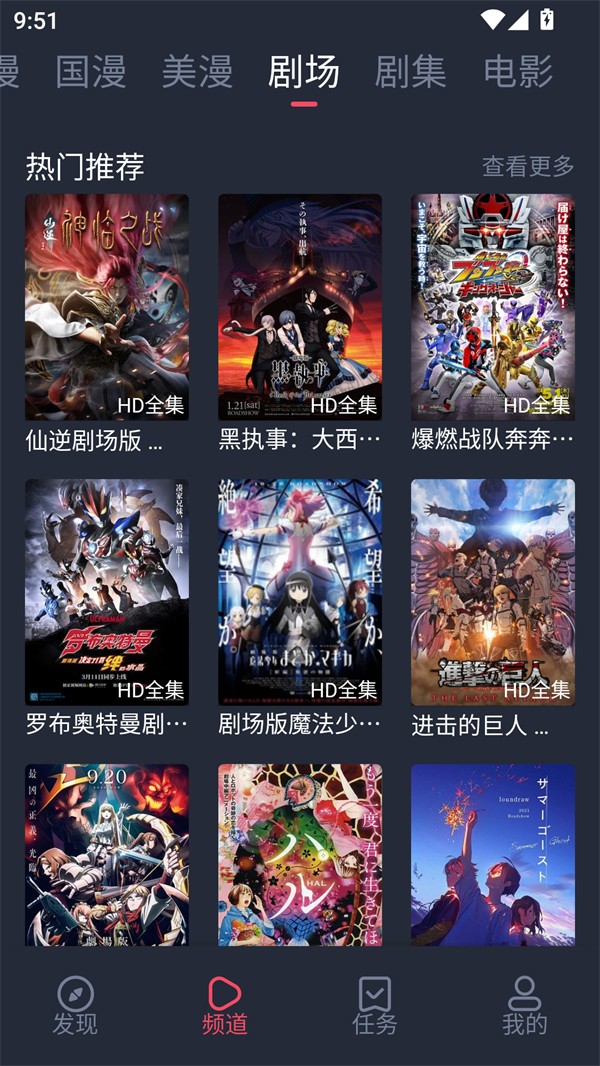Go to the 任务 tab

(x=375, y=1005)
